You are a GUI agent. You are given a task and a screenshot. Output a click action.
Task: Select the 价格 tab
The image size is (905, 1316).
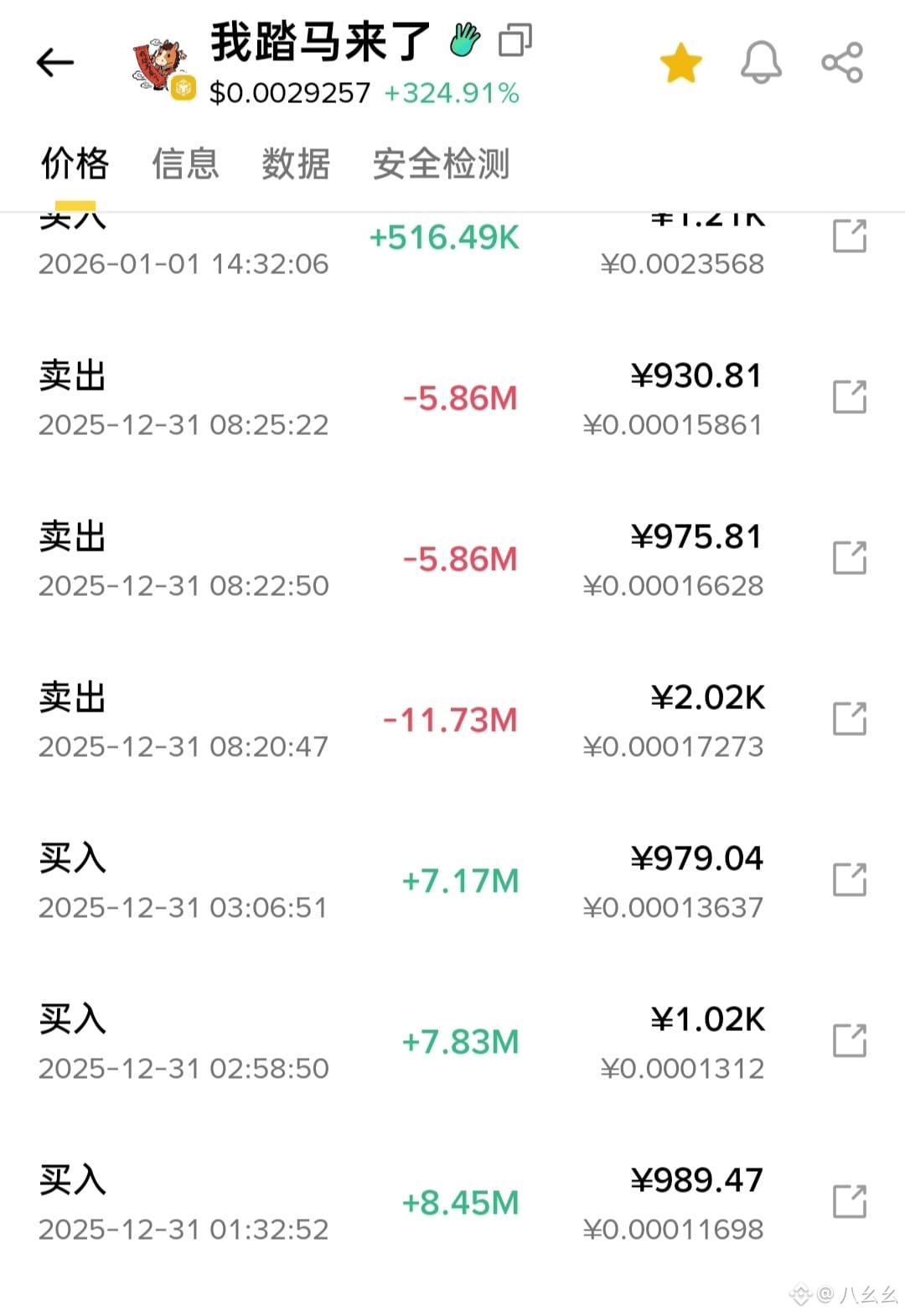pos(75,163)
